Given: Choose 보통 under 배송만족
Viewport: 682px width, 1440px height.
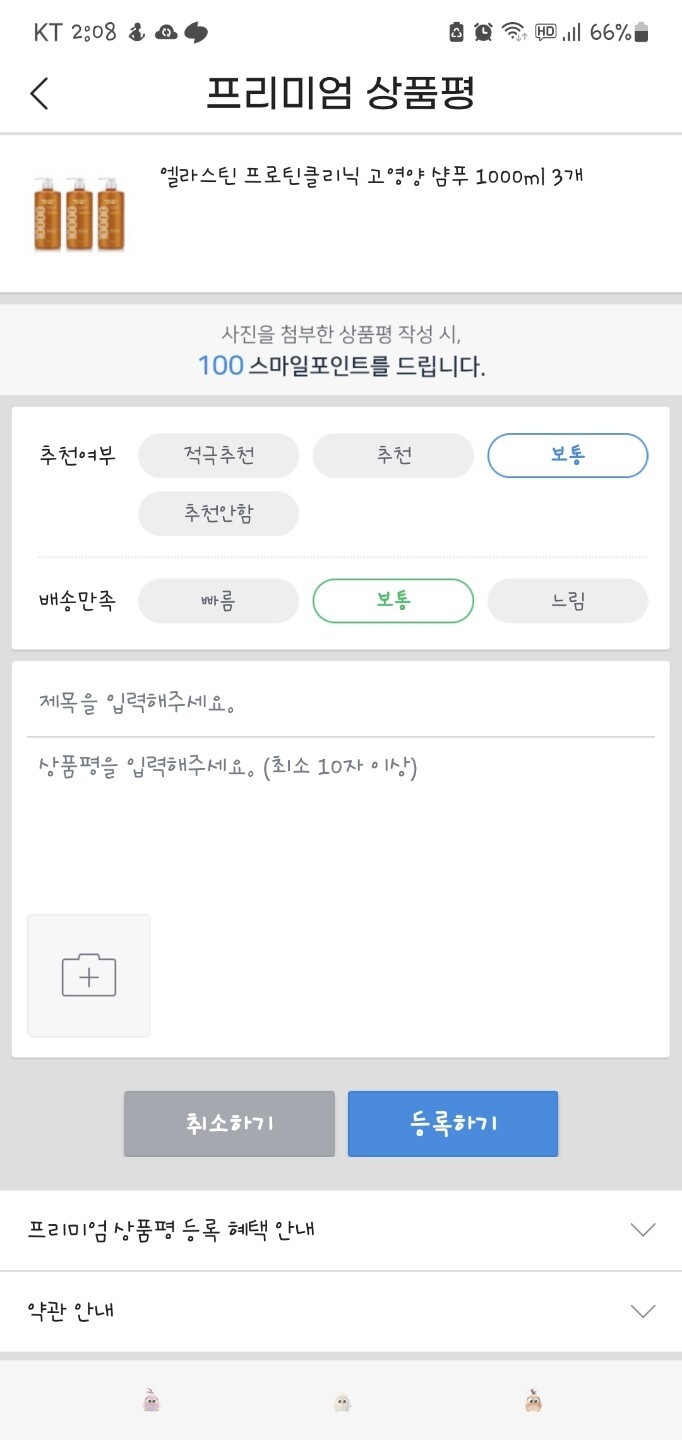Looking at the screenshot, I should click(393, 601).
